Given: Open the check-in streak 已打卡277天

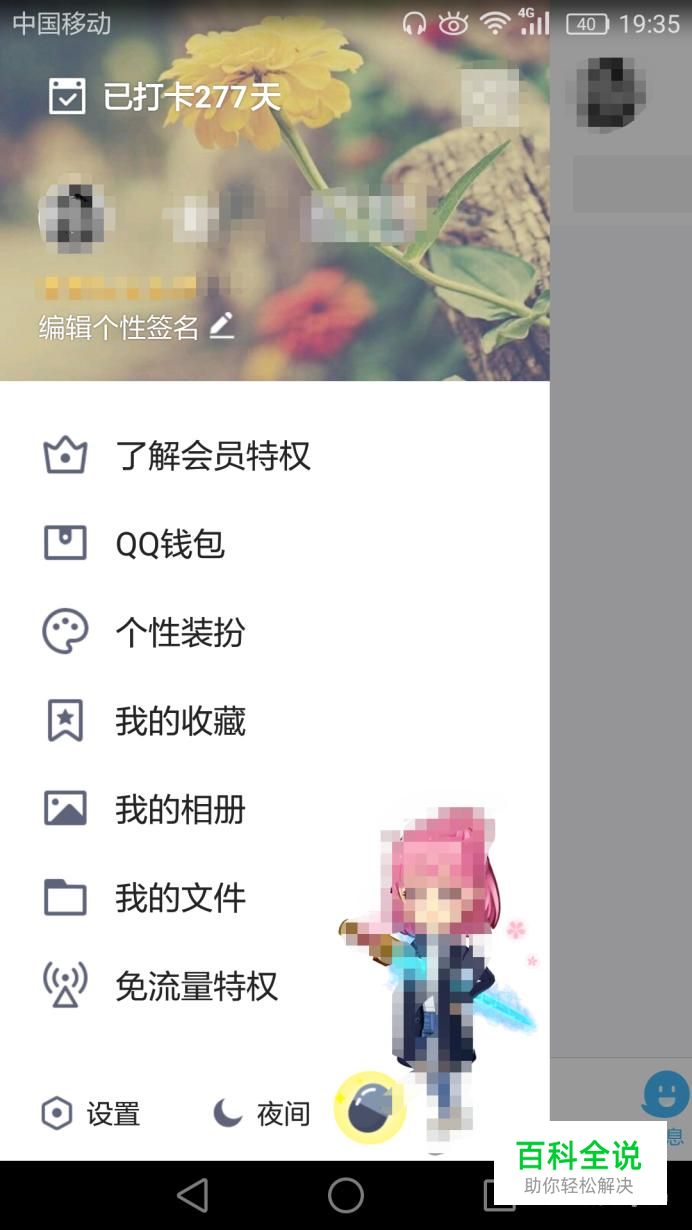Looking at the screenshot, I should pos(166,97).
